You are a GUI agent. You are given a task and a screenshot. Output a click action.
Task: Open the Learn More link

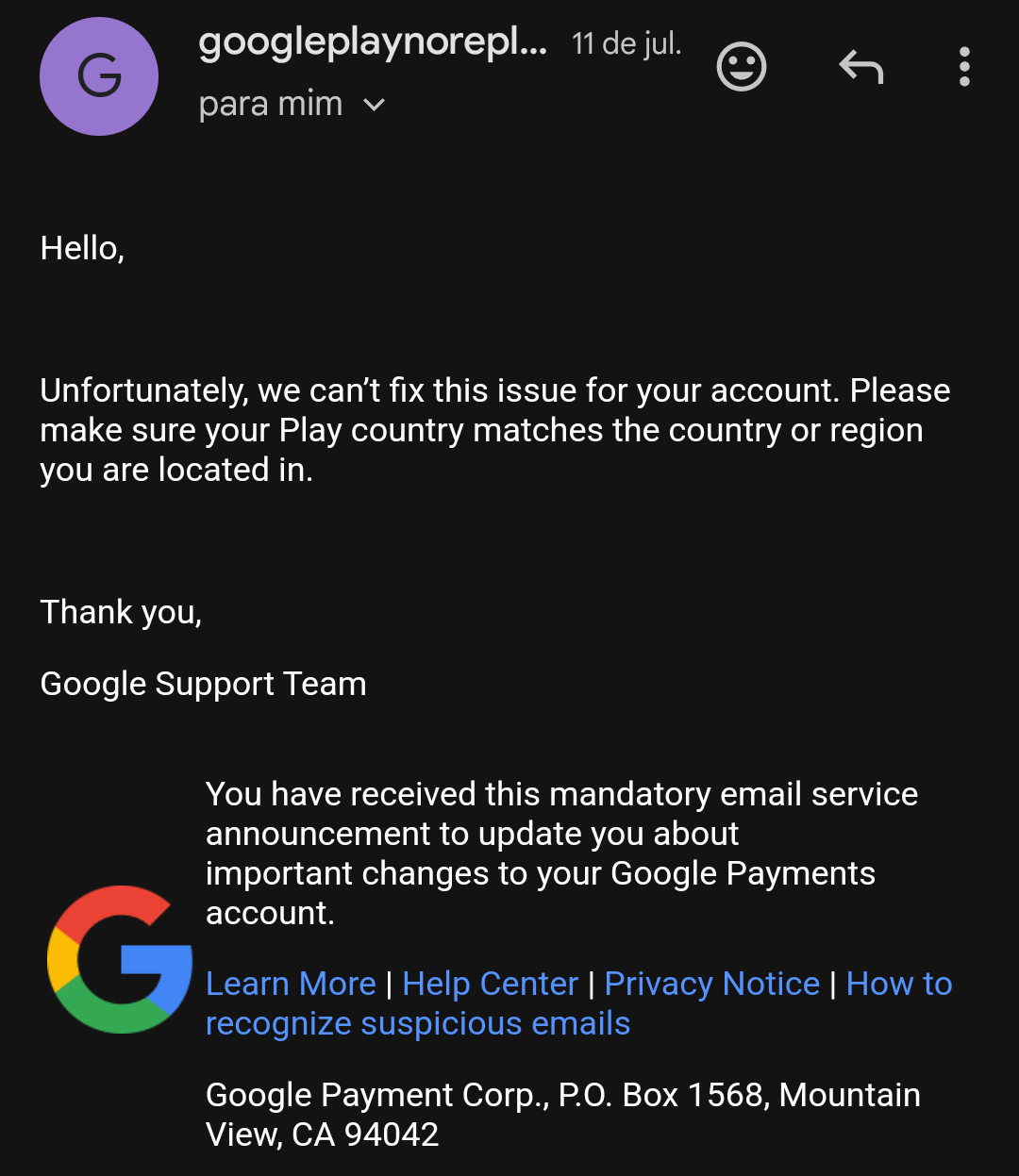point(291,984)
